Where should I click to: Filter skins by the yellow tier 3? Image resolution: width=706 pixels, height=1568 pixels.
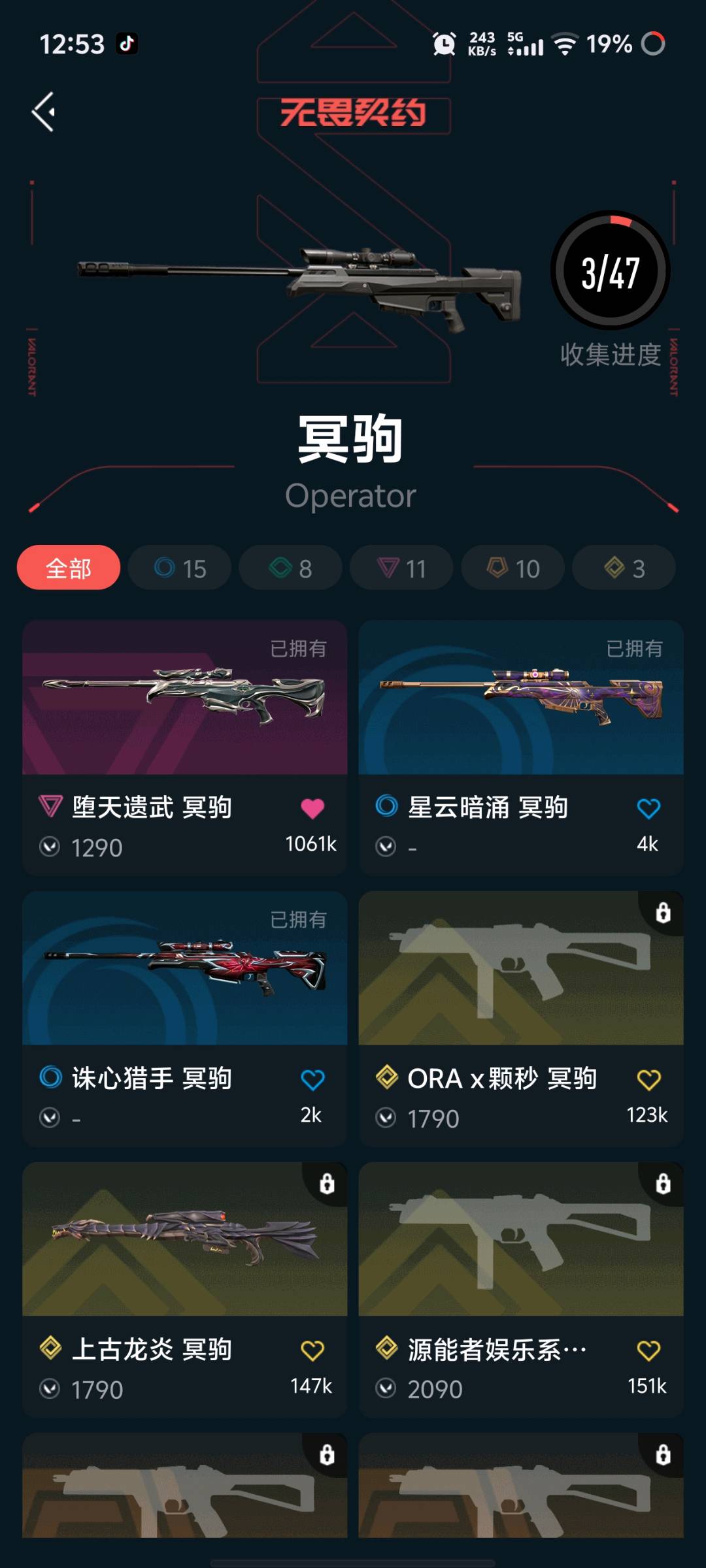624,568
